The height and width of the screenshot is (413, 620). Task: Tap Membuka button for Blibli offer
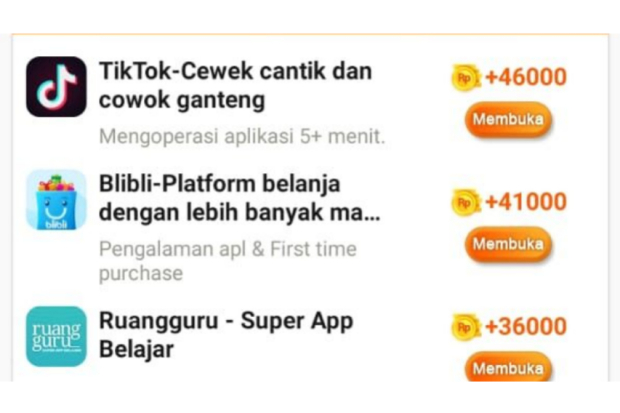508,244
